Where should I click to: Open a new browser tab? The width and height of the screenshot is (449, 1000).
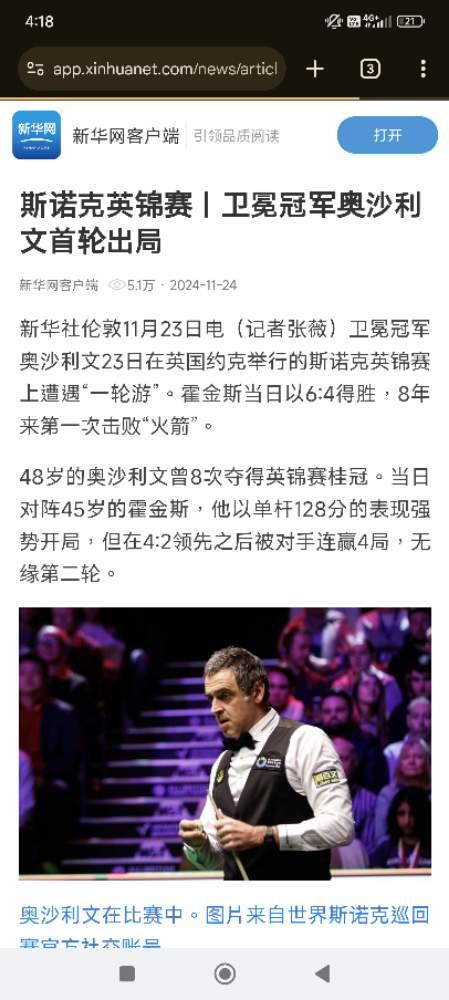coord(315,69)
